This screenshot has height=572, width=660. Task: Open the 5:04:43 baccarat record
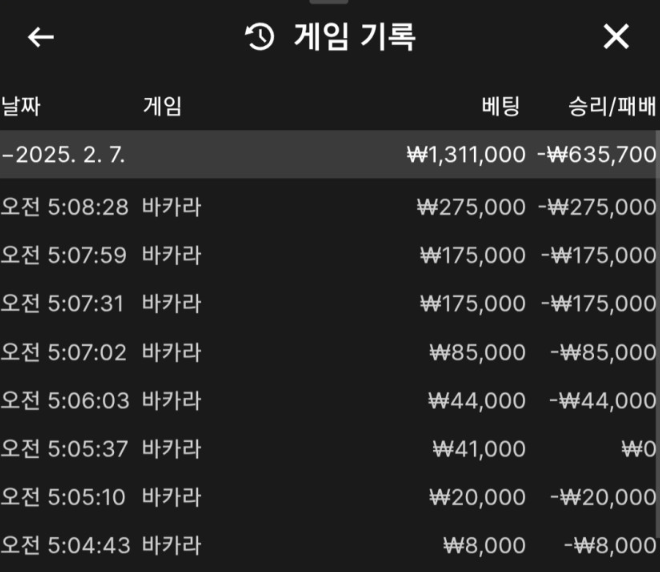(x=330, y=545)
